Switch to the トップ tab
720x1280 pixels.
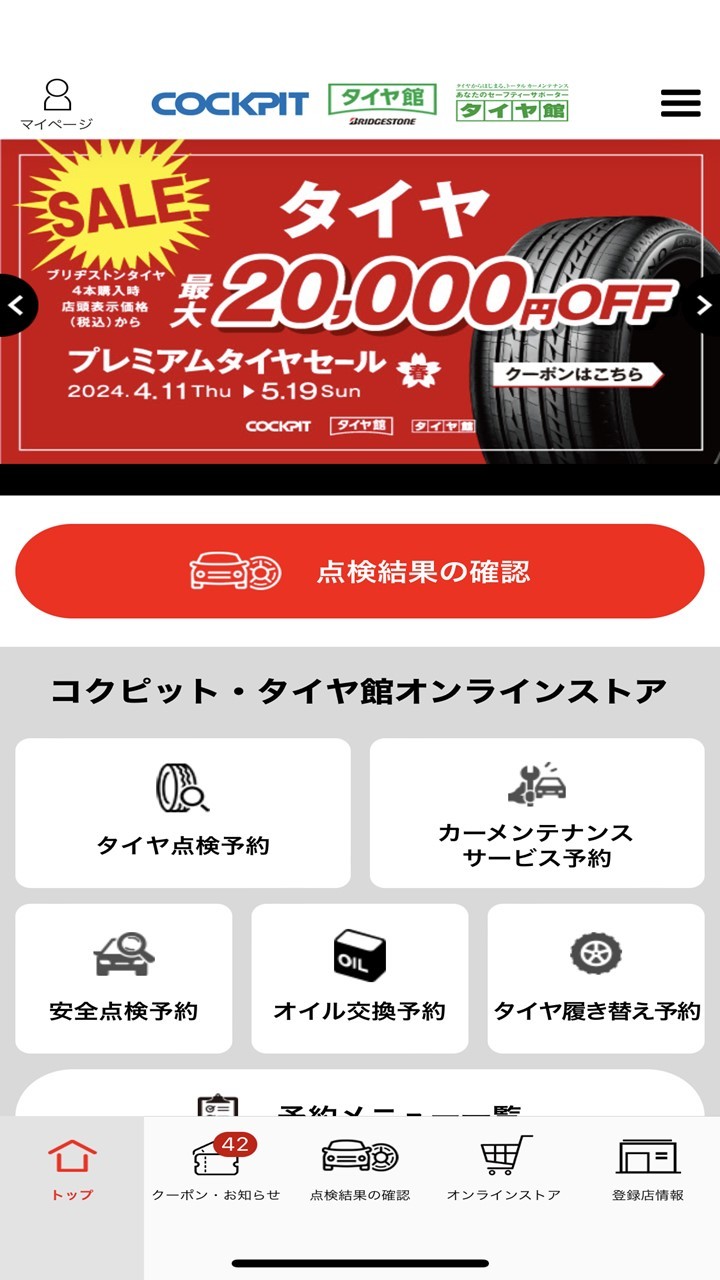pyautogui.click(x=72, y=1170)
